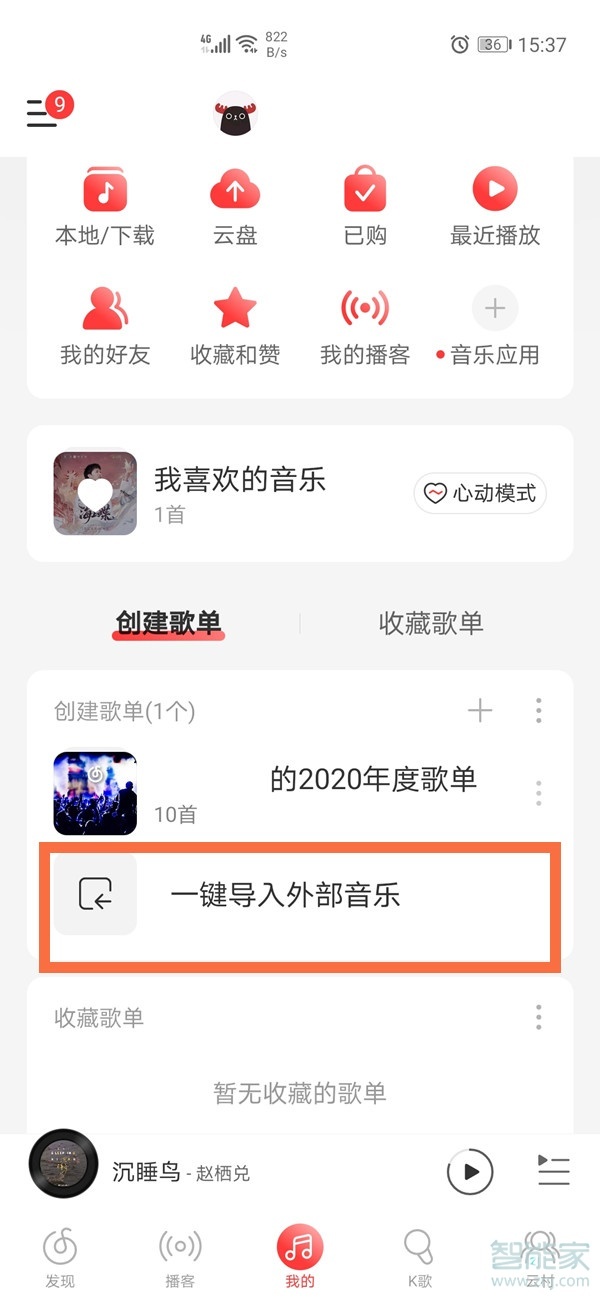This screenshot has width=600, height=1300.
Task: Open 收藏和赞 favorites
Action: pos(235,325)
